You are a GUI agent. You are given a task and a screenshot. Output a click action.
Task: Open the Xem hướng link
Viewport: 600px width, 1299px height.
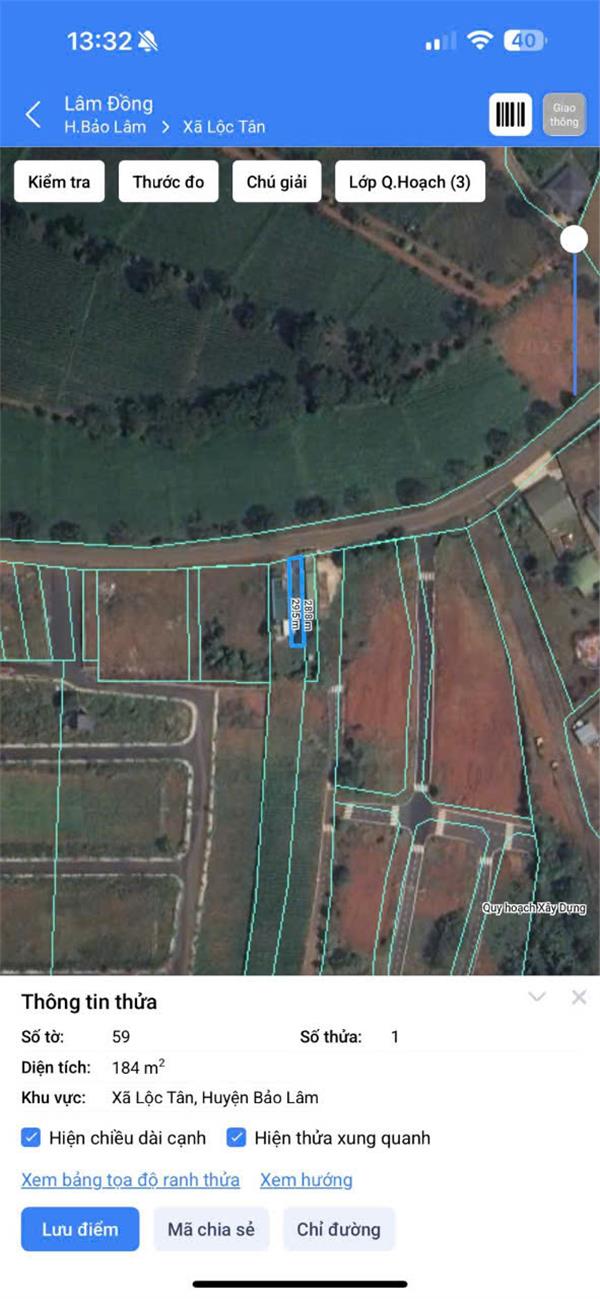pos(306,1180)
